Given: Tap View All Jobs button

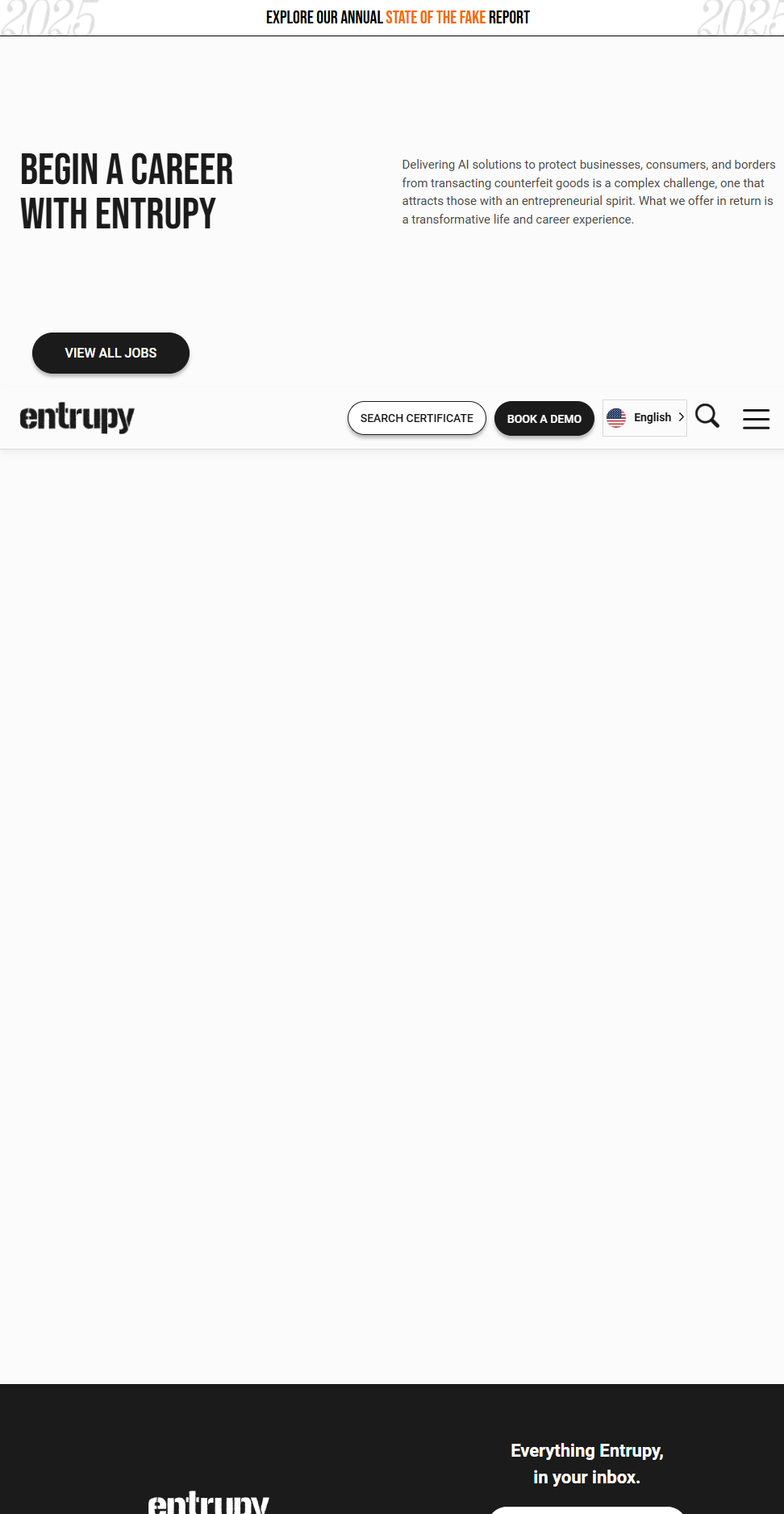Looking at the screenshot, I should (x=111, y=353).
